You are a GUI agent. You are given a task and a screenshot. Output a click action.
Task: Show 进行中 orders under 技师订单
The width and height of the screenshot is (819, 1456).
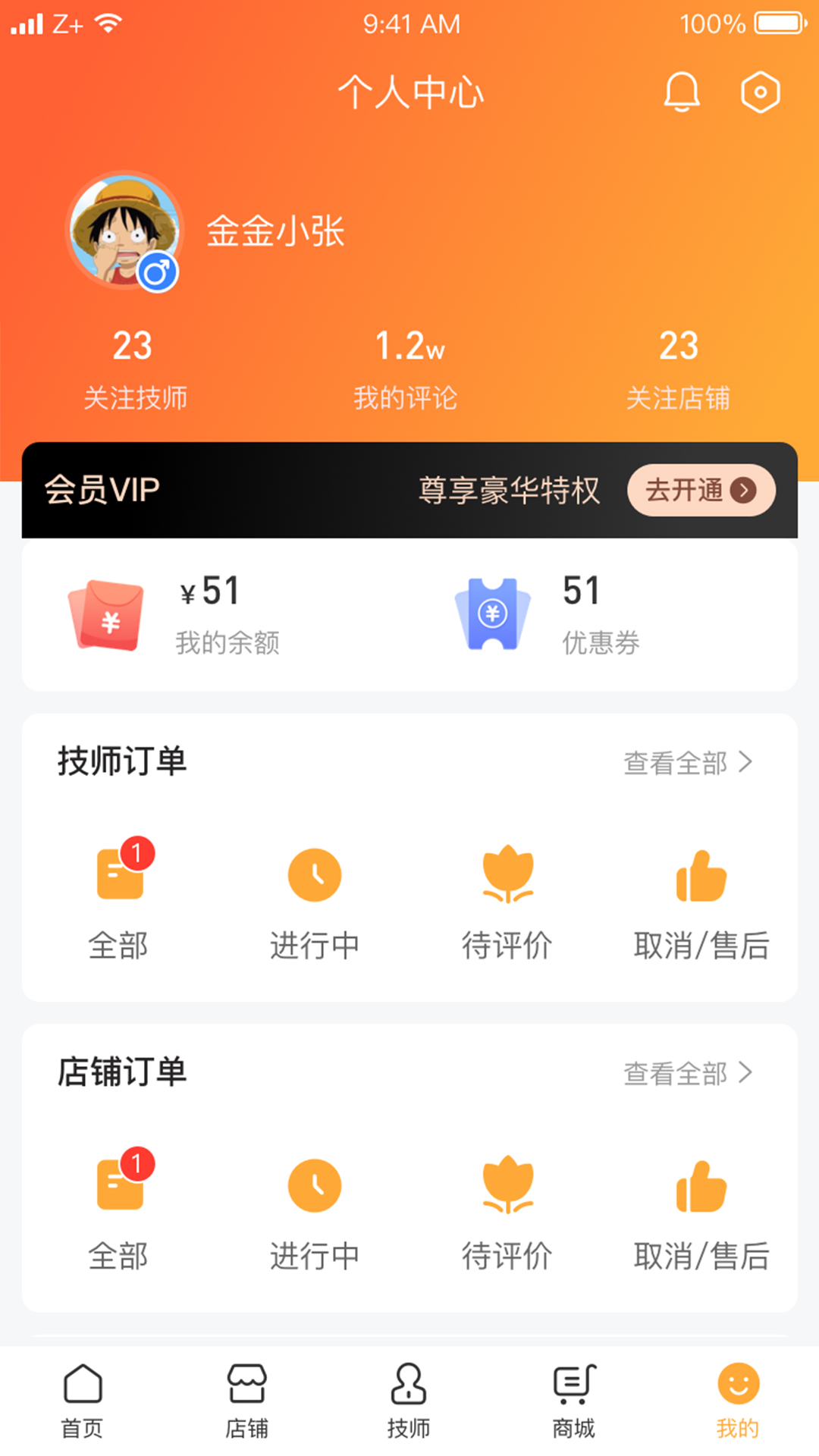point(315,902)
